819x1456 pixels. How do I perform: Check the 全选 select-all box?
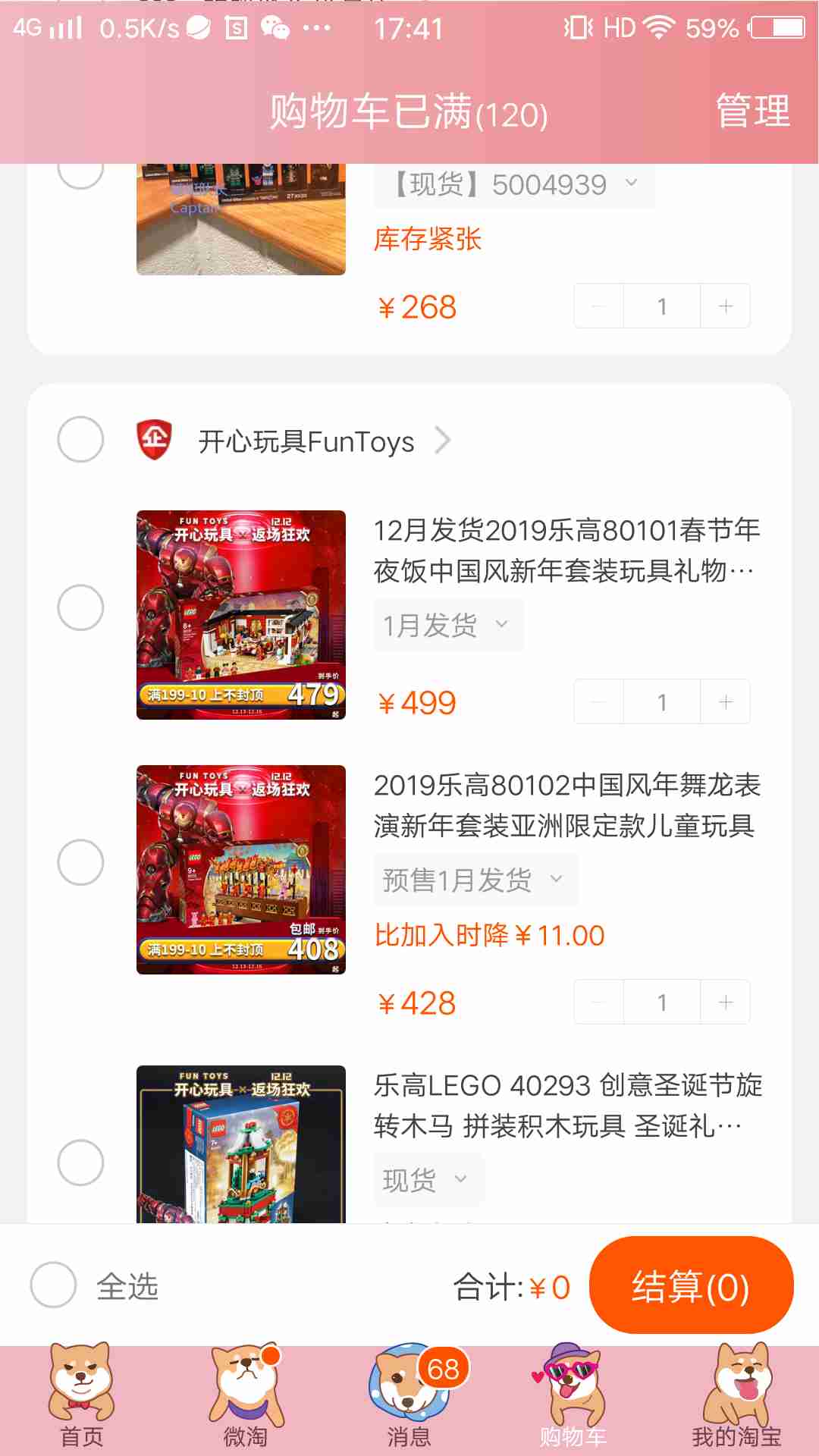[x=53, y=1285]
